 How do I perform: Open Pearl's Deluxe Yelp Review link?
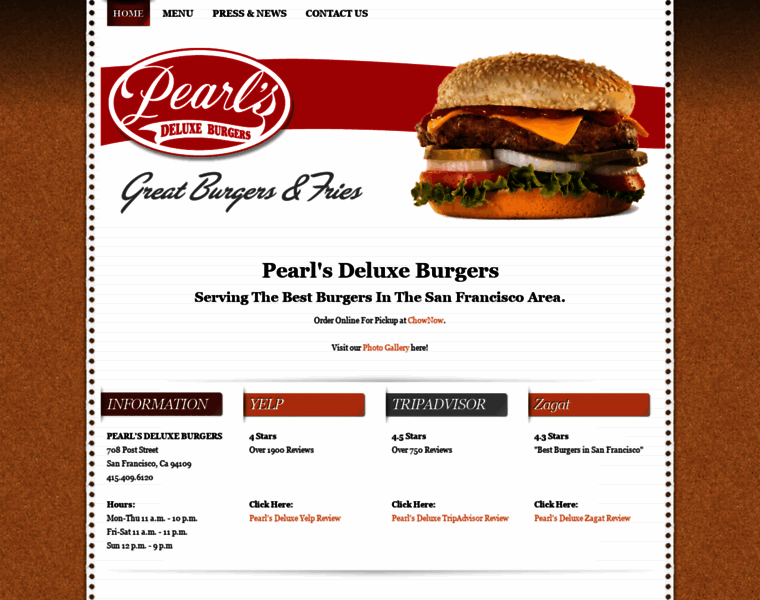[295, 518]
